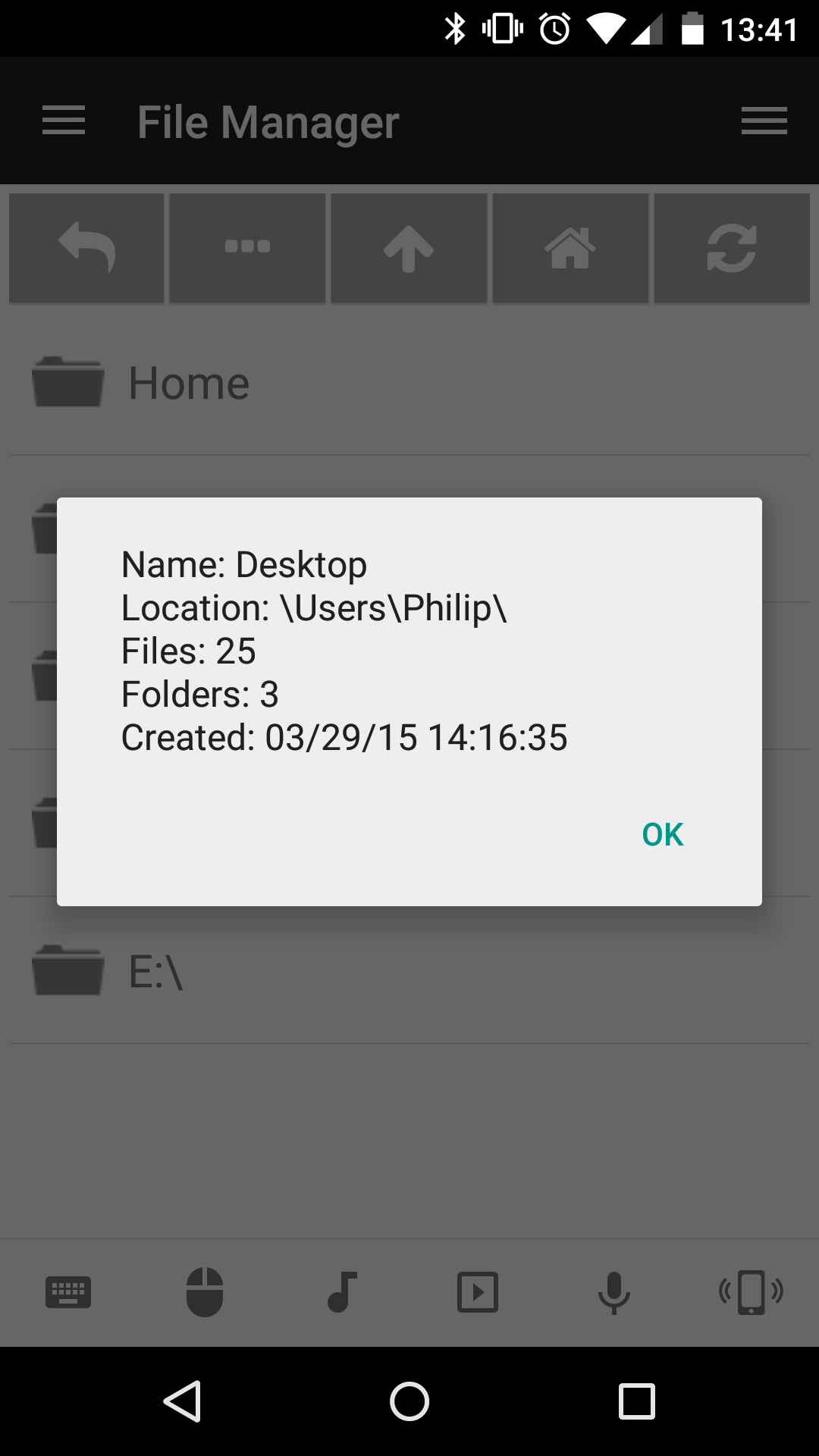Open the media play remote
The width and height of the screenshot is (819, 1456).
tap(478, 1291)
